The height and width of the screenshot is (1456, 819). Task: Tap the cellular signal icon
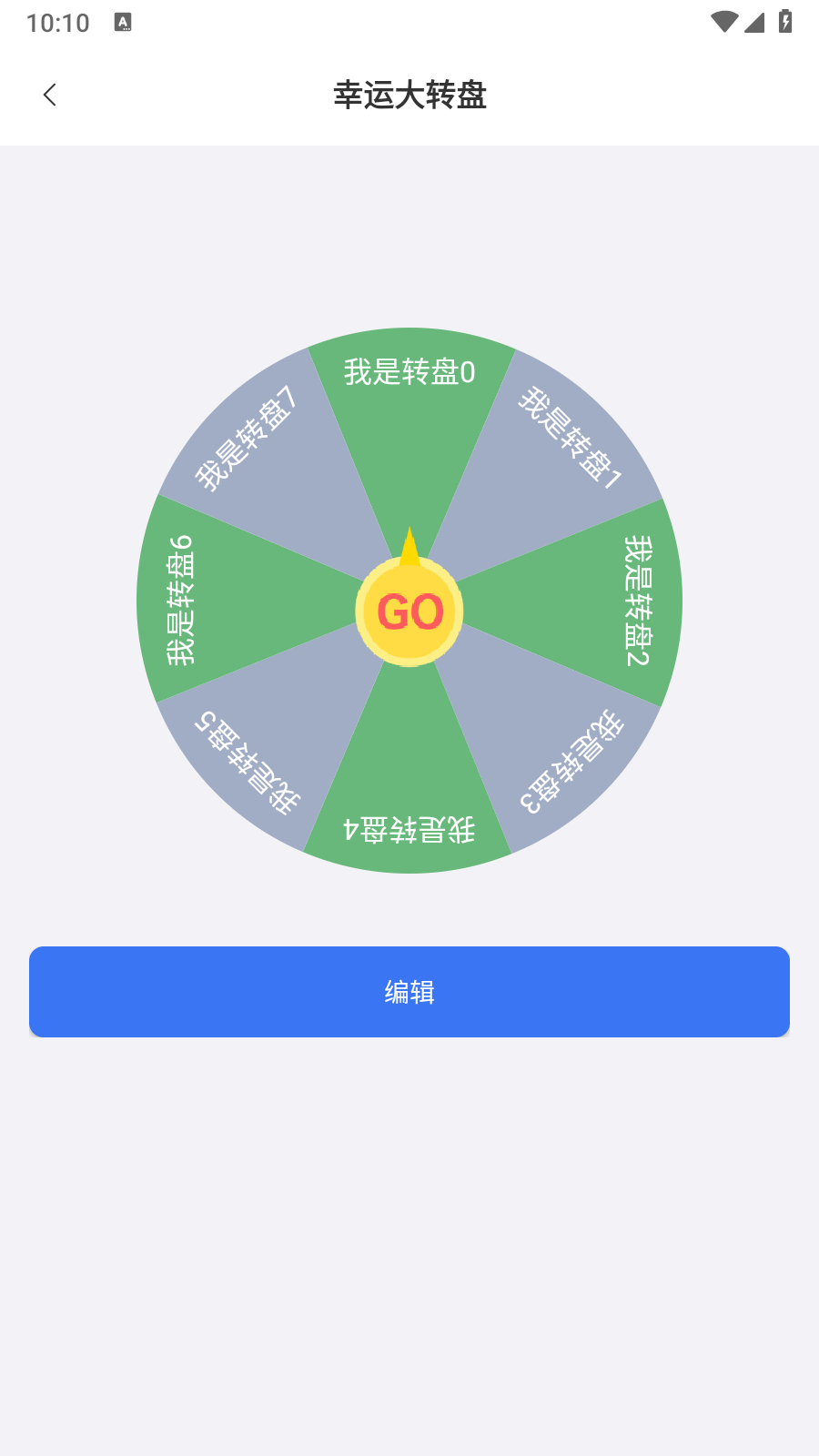point(755,23)
